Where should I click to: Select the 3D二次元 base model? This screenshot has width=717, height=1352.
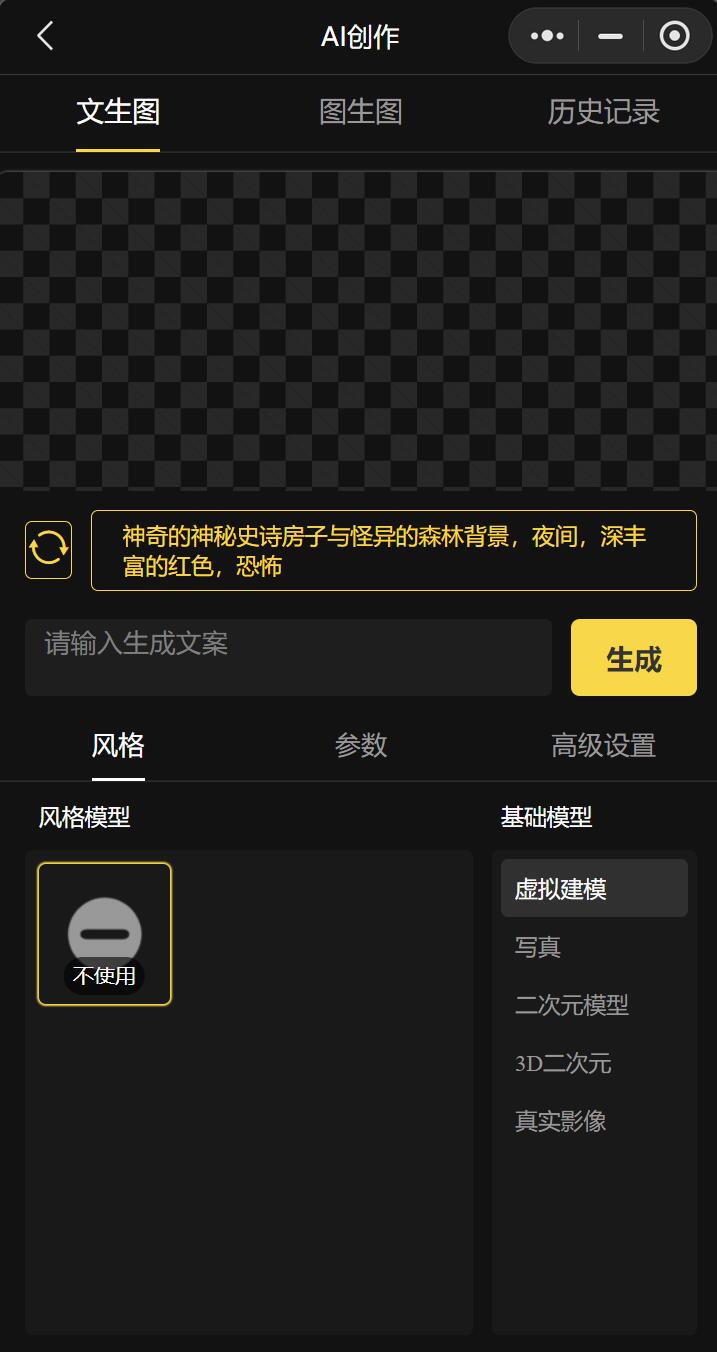[x=562, y=1063]
